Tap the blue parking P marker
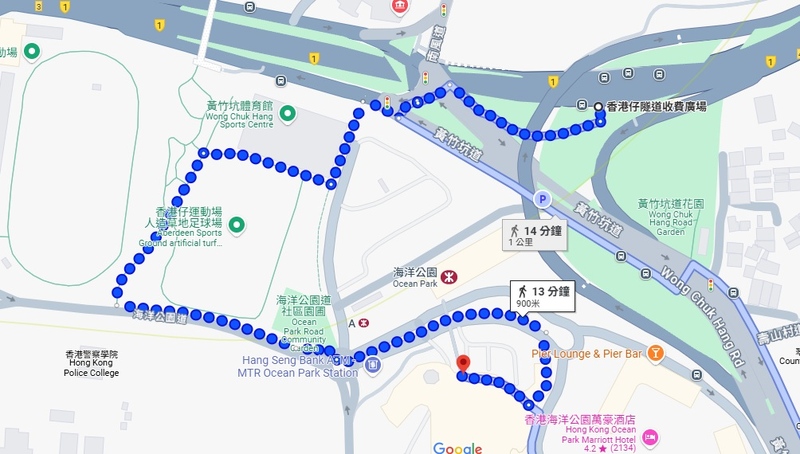This screenshot has height=454, width=800. point(543,199)
